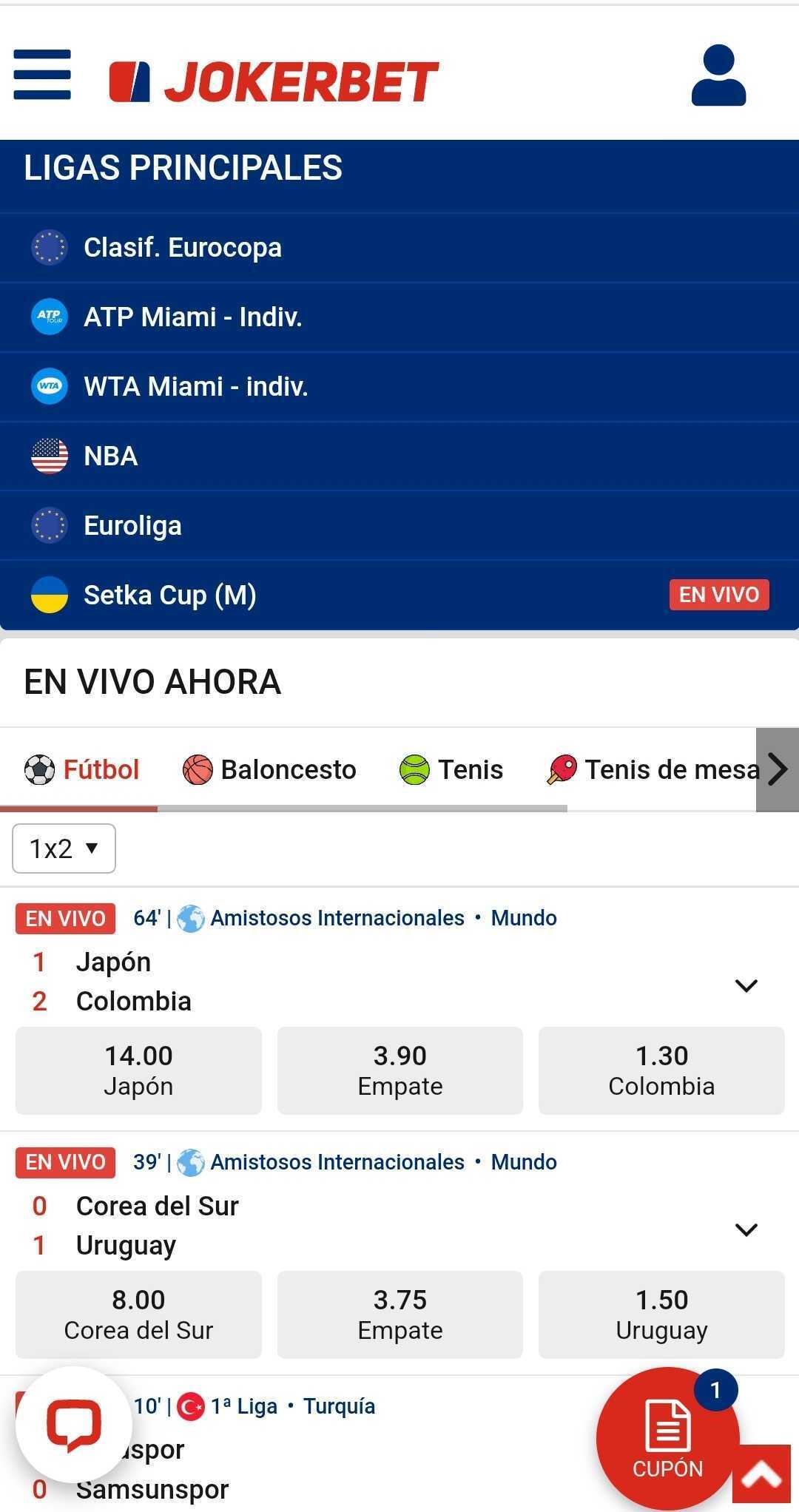Image resolution: width=799 pixels, height=1512 pixels.
Task: Open the 1x2 market dropdown
Action: [64, 848]
